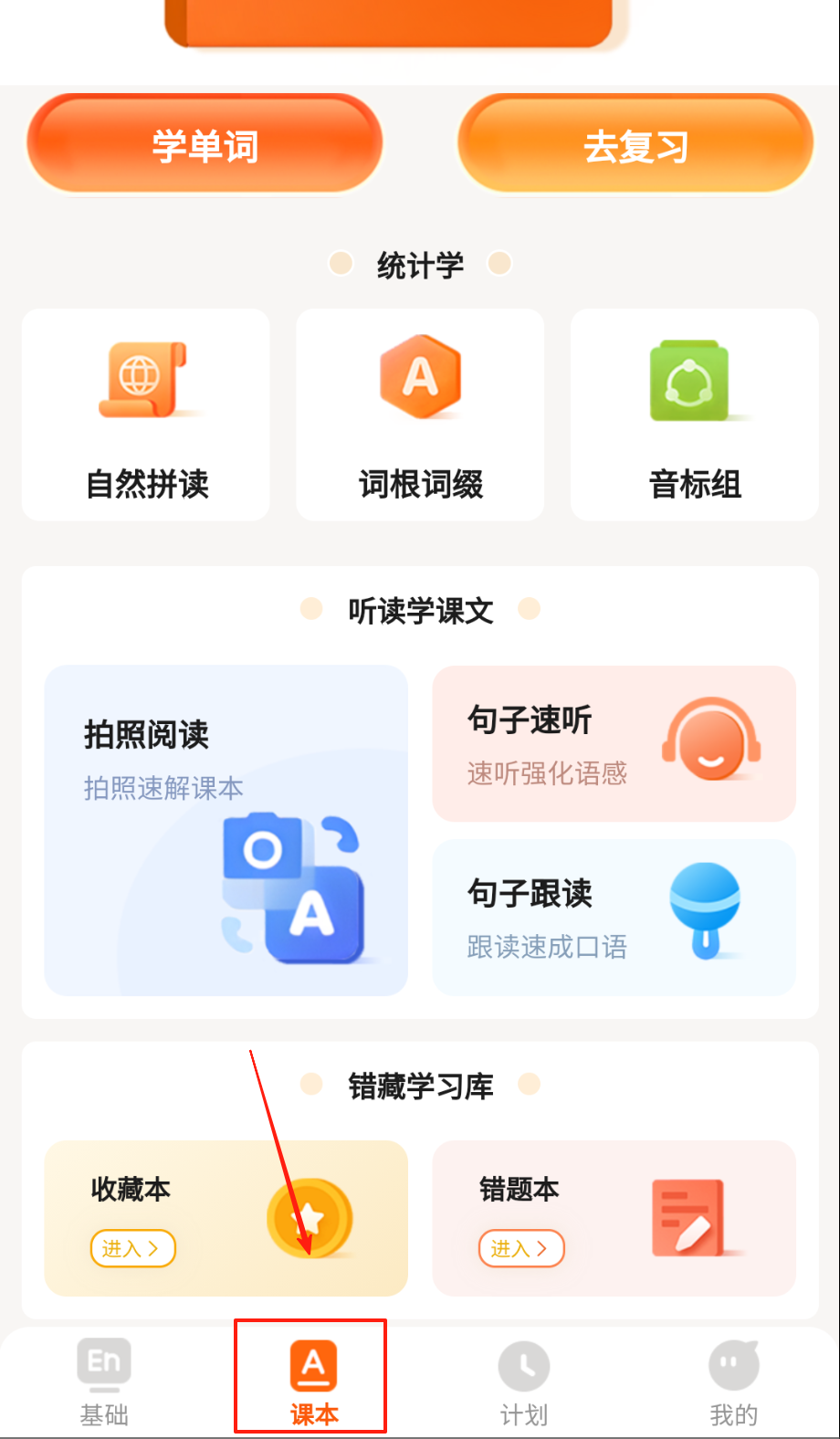Screen dimensions: 840x1439
Task: Open 句子跟读 speaking practice
Action: point(614,917)
